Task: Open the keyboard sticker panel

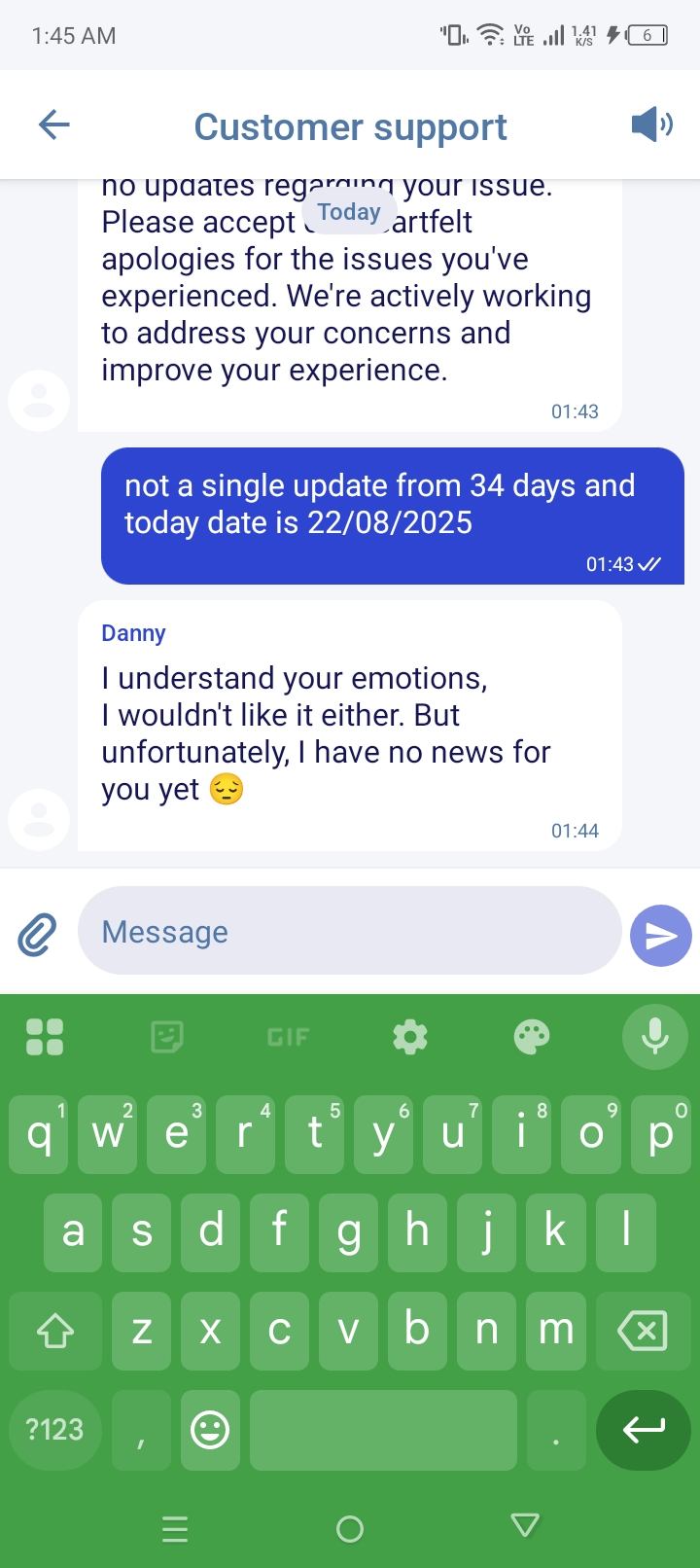Action: point(167,1037)
